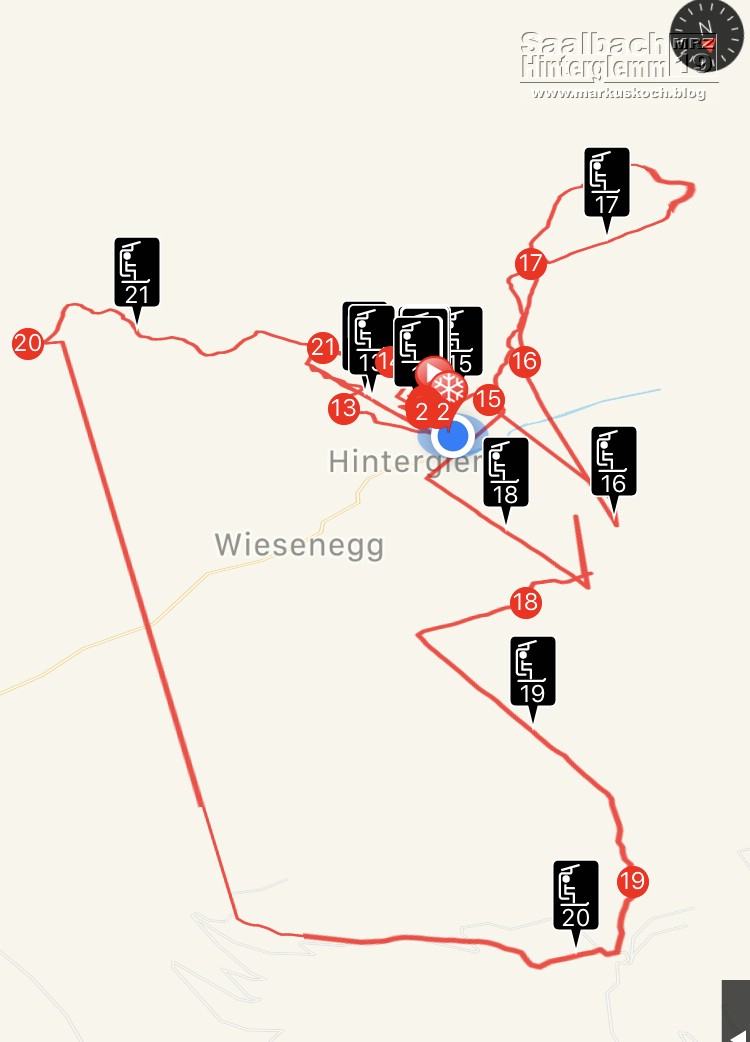This screenshot has width=750, height=1042.
Task: Open red run marker 21
Action: tap(322, 348)
